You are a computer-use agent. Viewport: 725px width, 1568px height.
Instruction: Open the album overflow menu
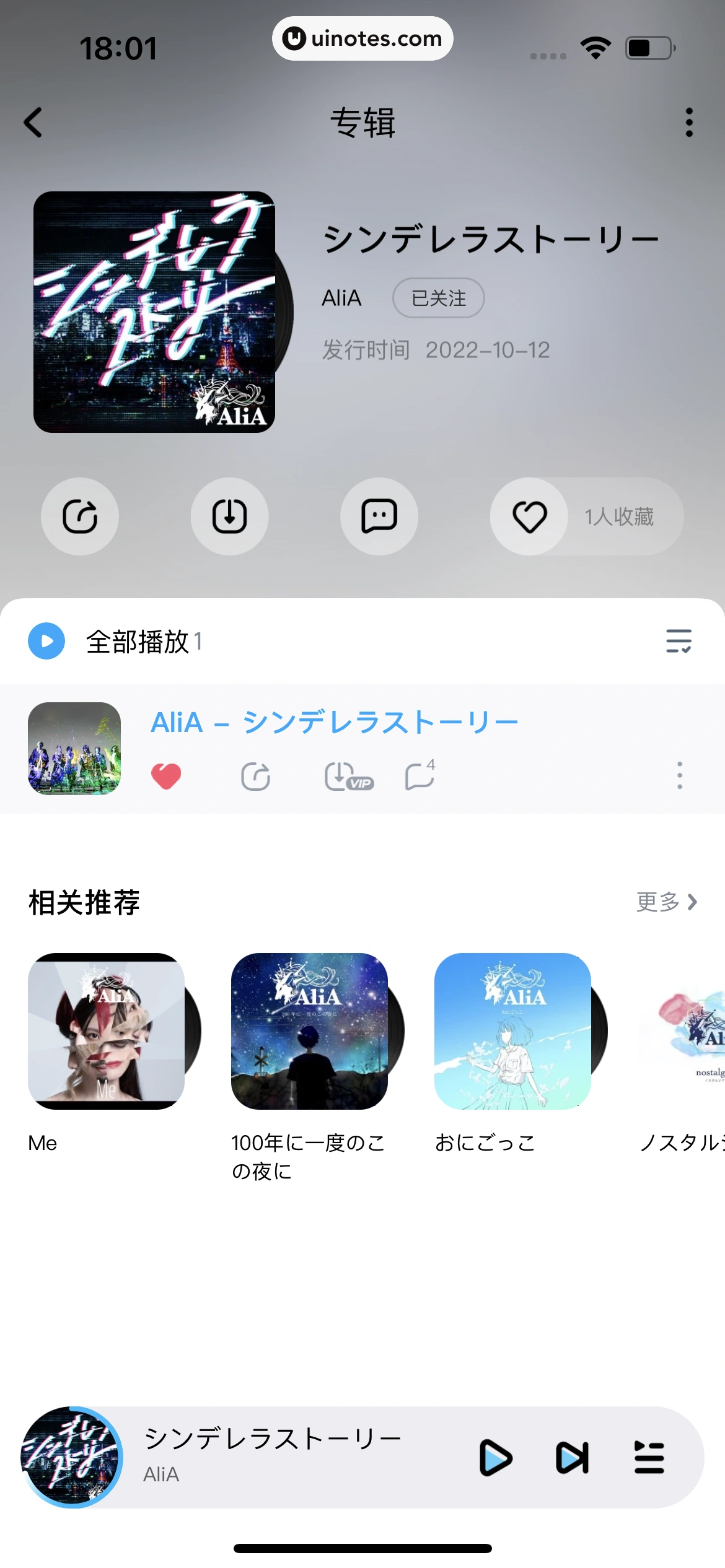click(689, 122)
